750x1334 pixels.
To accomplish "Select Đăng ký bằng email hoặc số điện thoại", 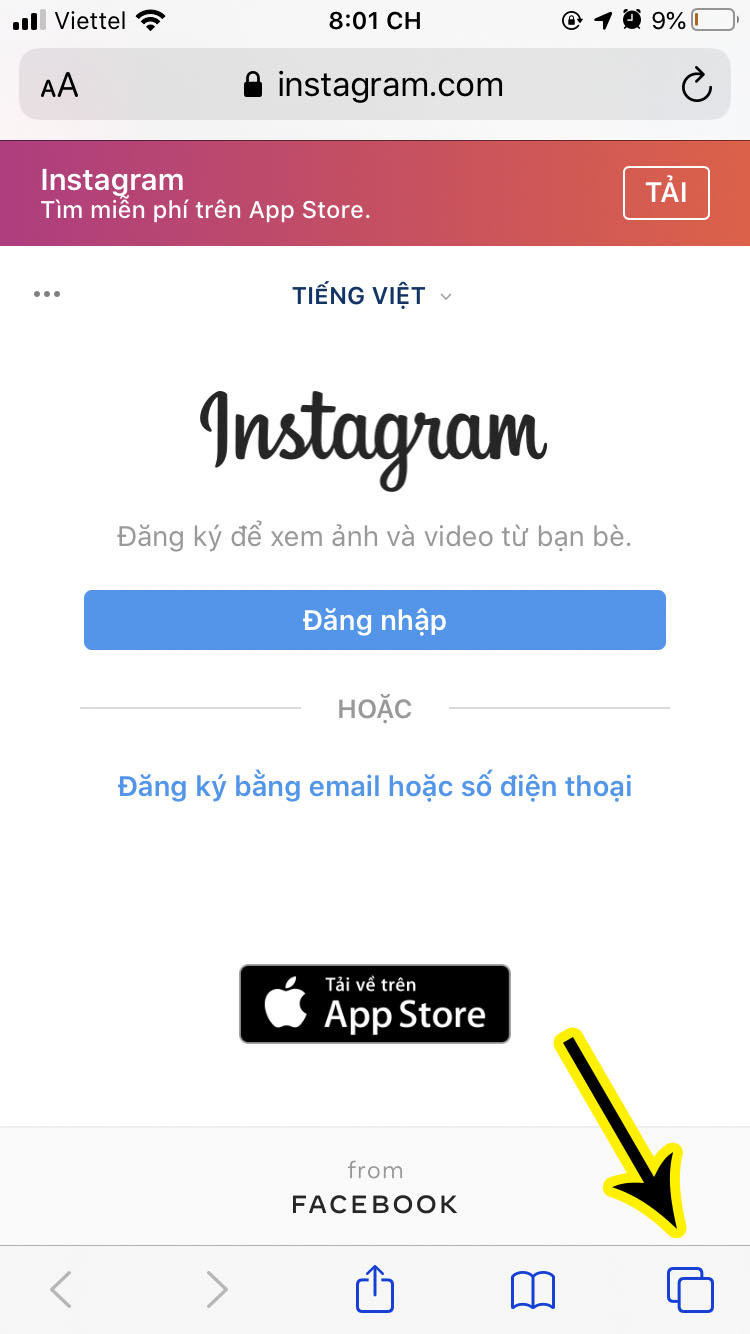I will [375, 786].
